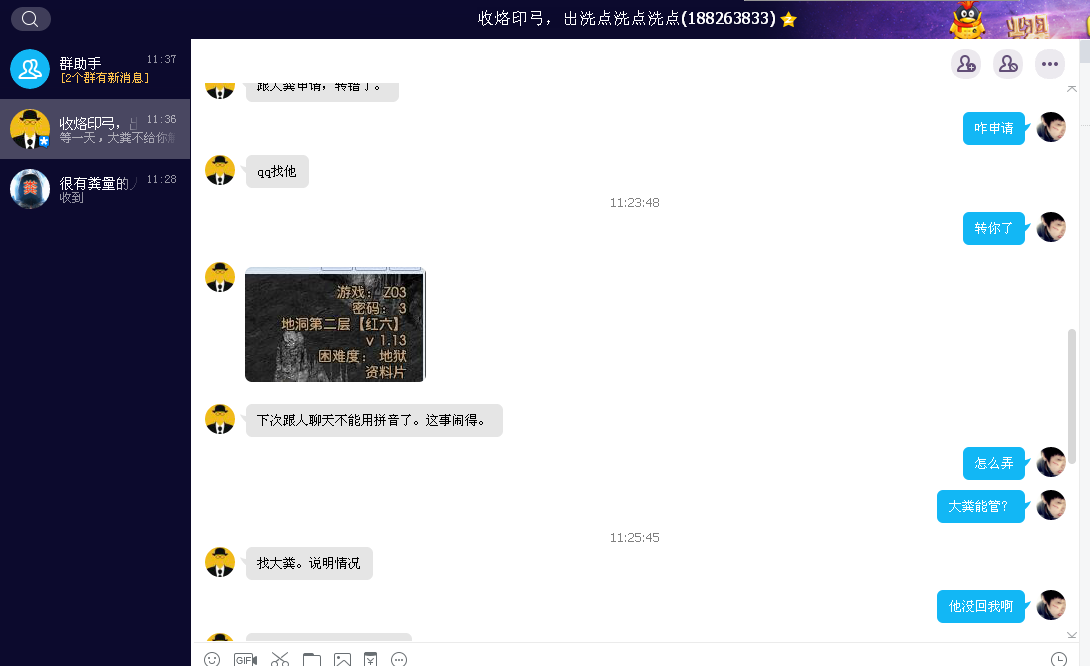Open the three-dot more options menu

click(1050, 64)
